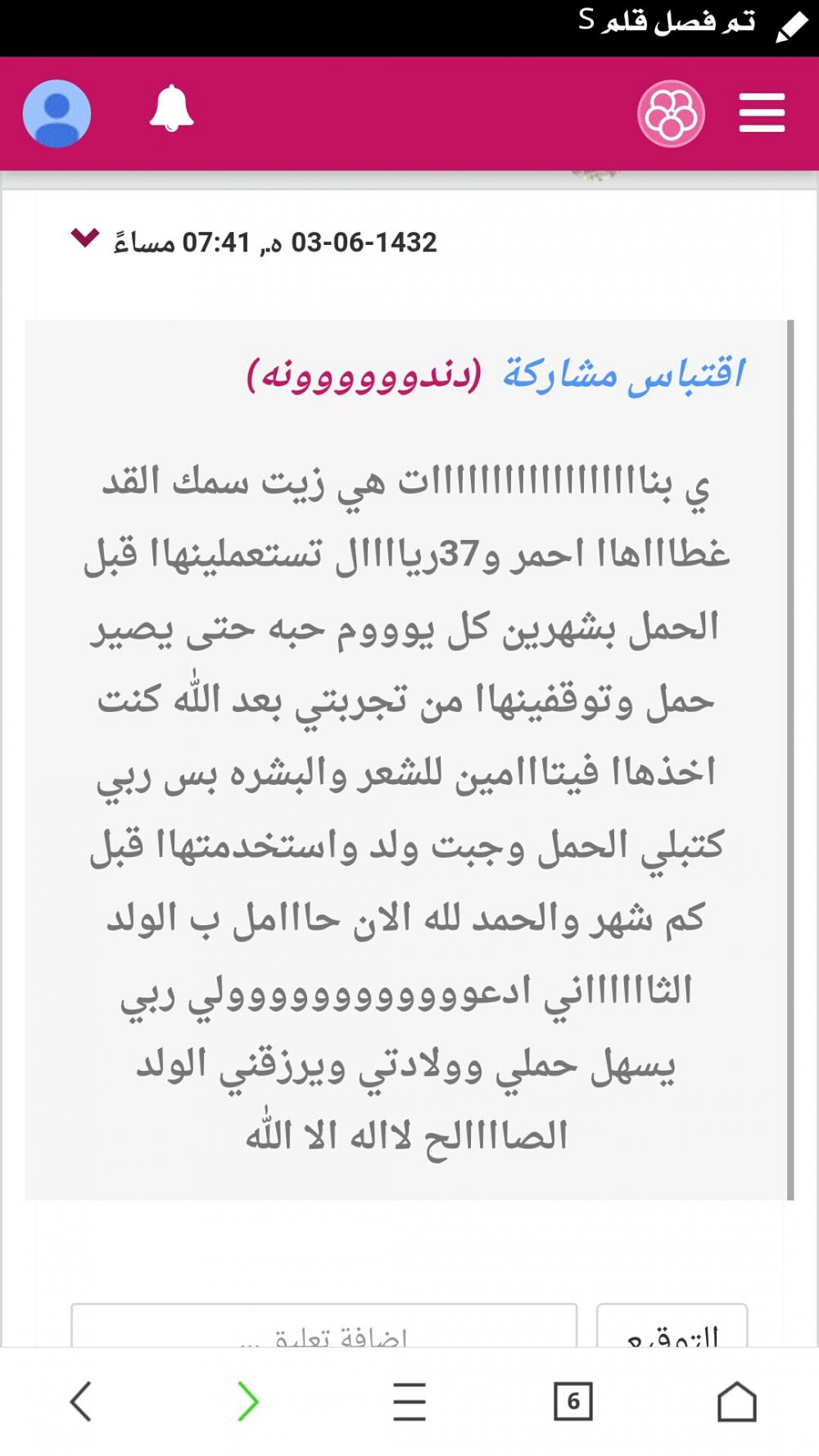This screenshot has height=1456, width=819.
Task: Open the browser menu
Action: click(409, 1400)
